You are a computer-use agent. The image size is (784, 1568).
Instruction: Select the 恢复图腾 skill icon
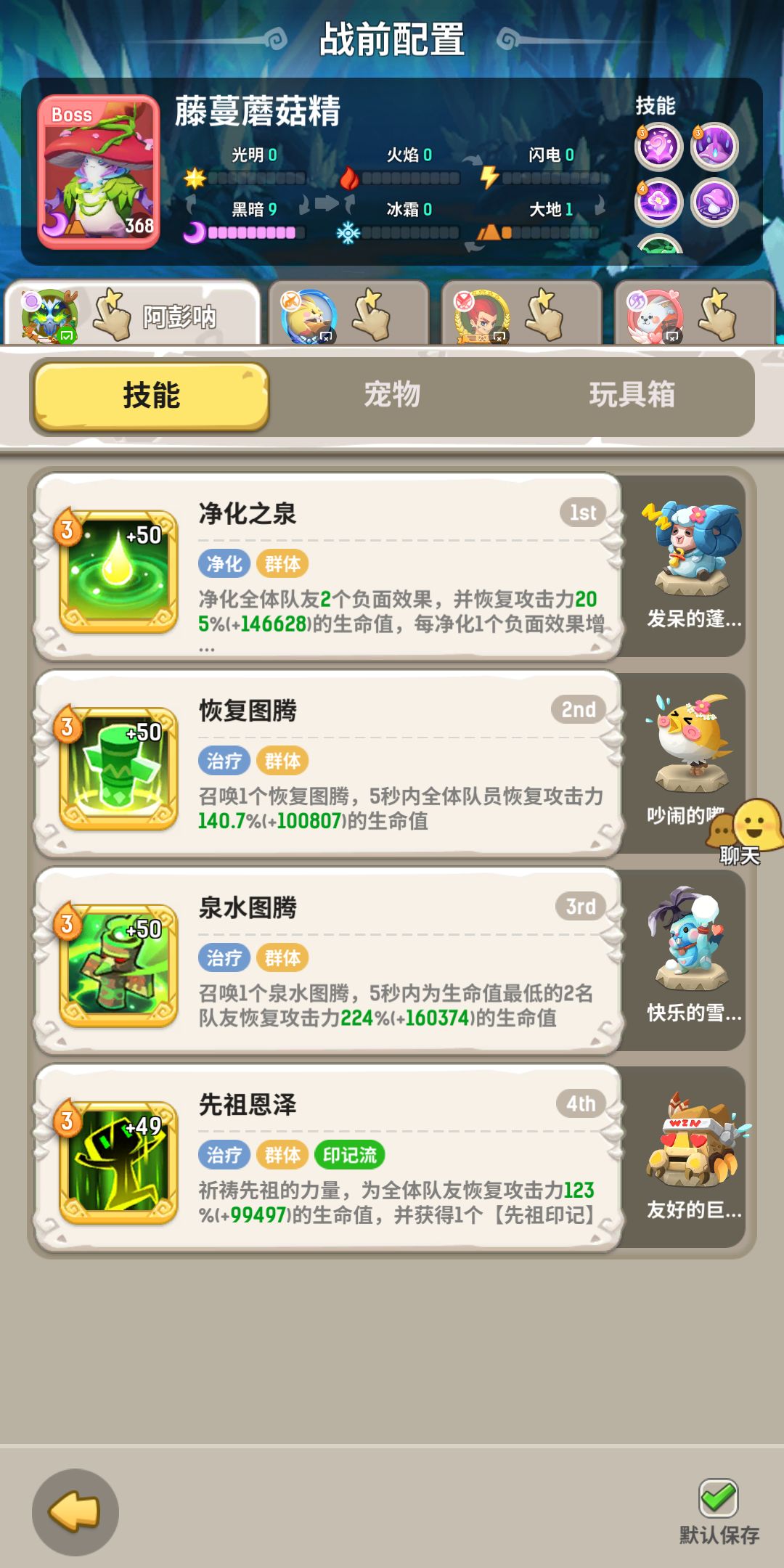(120, 766)
